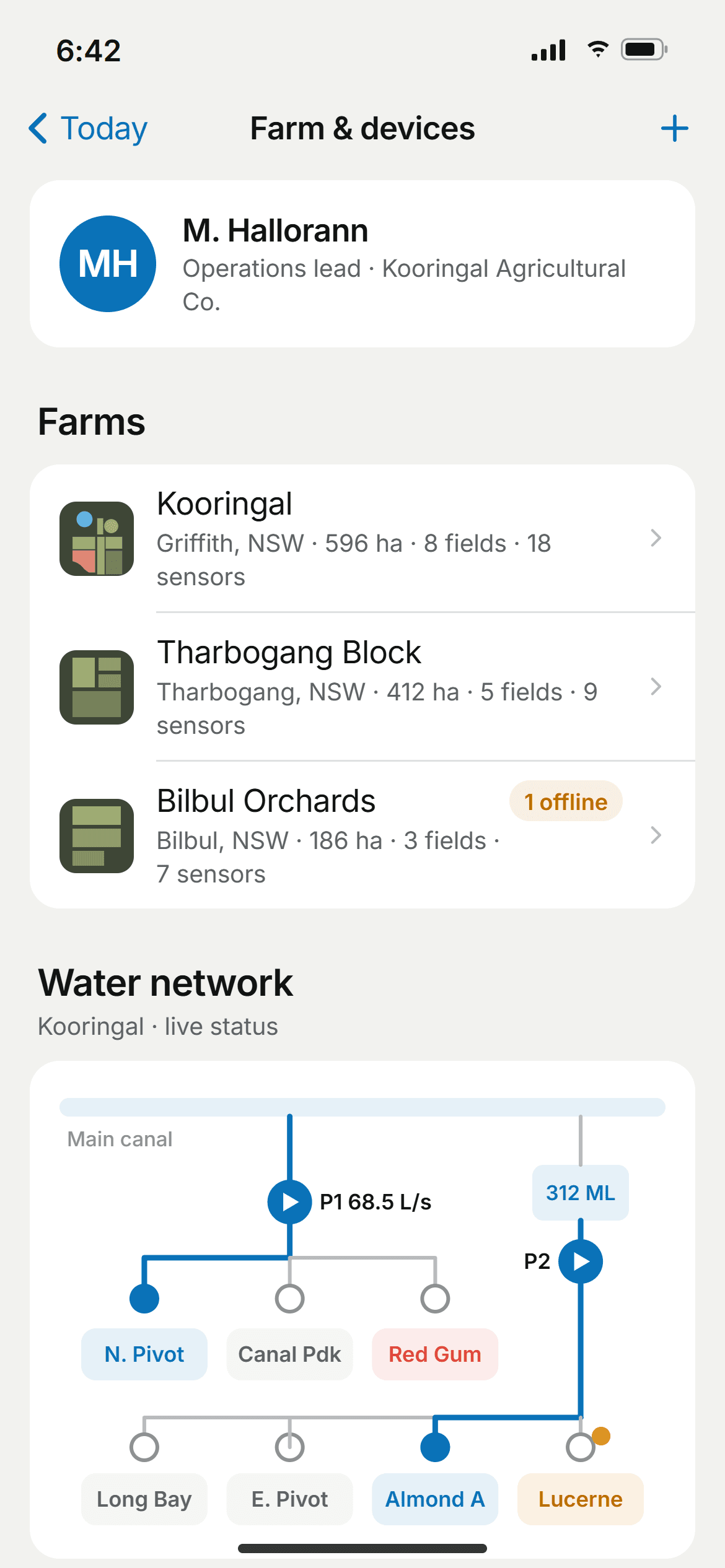Open Tharbogang Block farm details
This screenshot has height=1568, width=725.
click(x=362, y=687)
